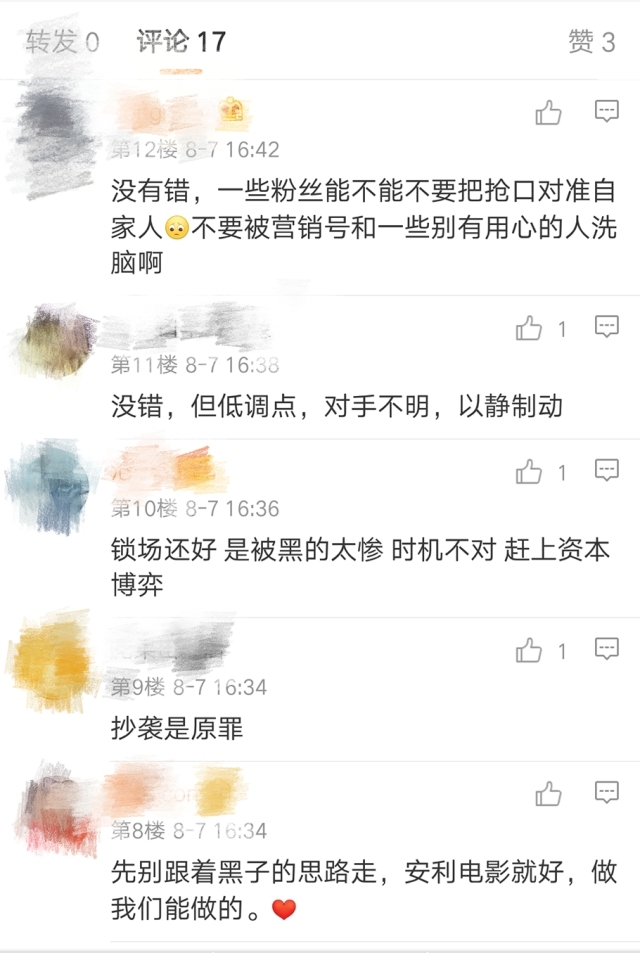This screenshot has width=640, height=953.
Task: Like the 第8楼 comment
Action: tap(548, 794)
